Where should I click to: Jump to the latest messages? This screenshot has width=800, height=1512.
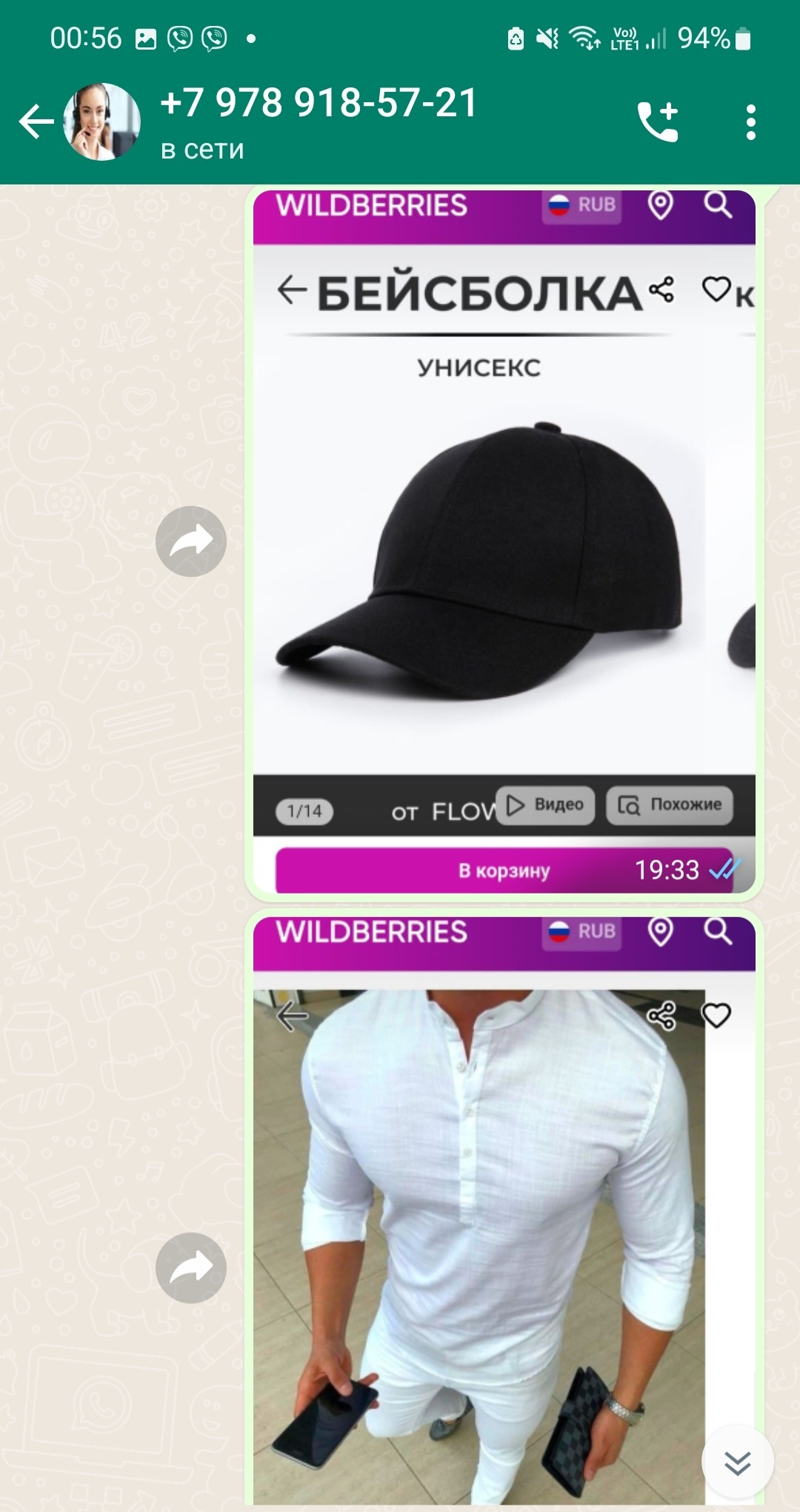click(x=737, y=1462)
